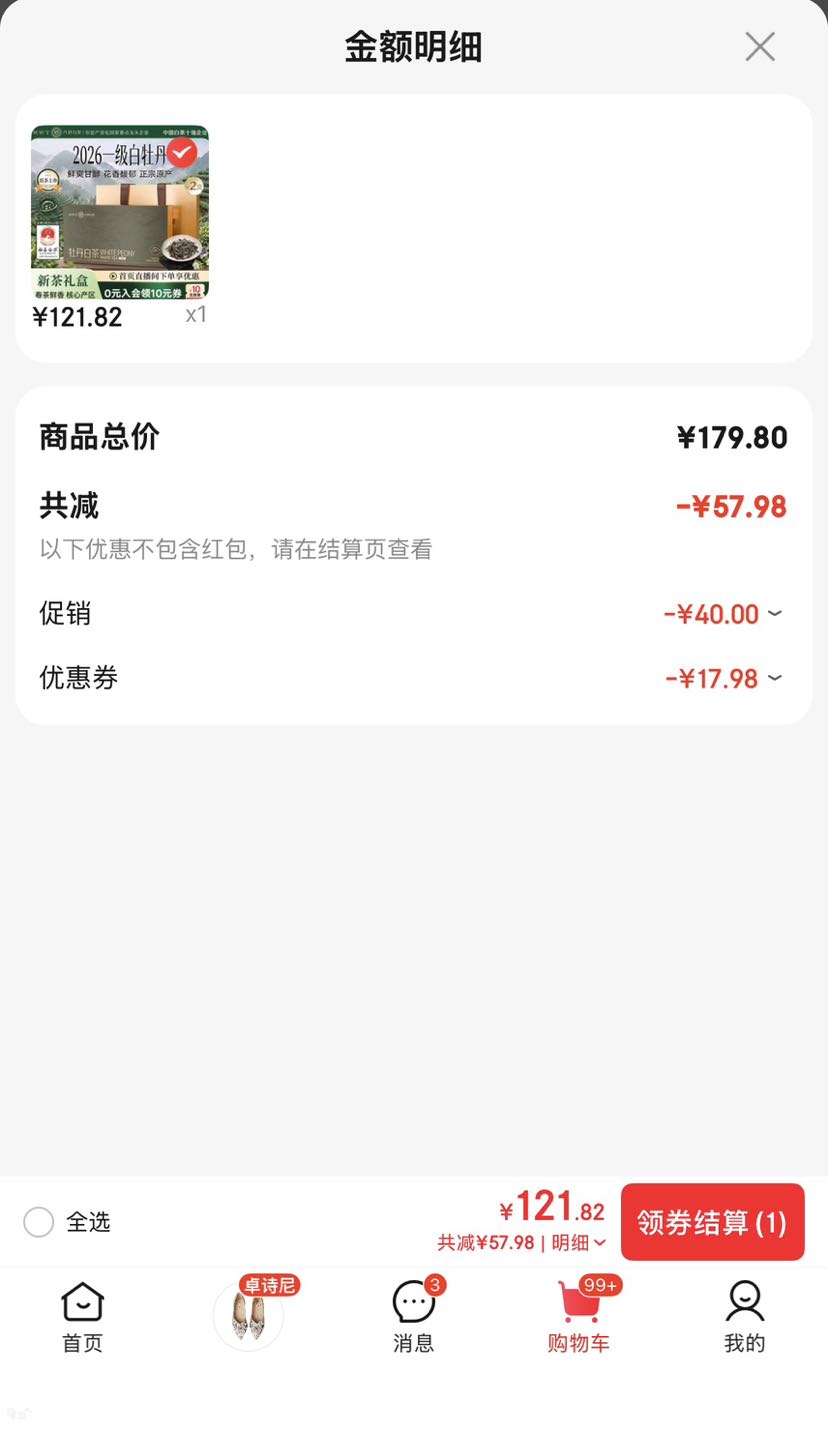Close the 金额明细 panel
828x1431 pixels.
[x=760, y=46]
